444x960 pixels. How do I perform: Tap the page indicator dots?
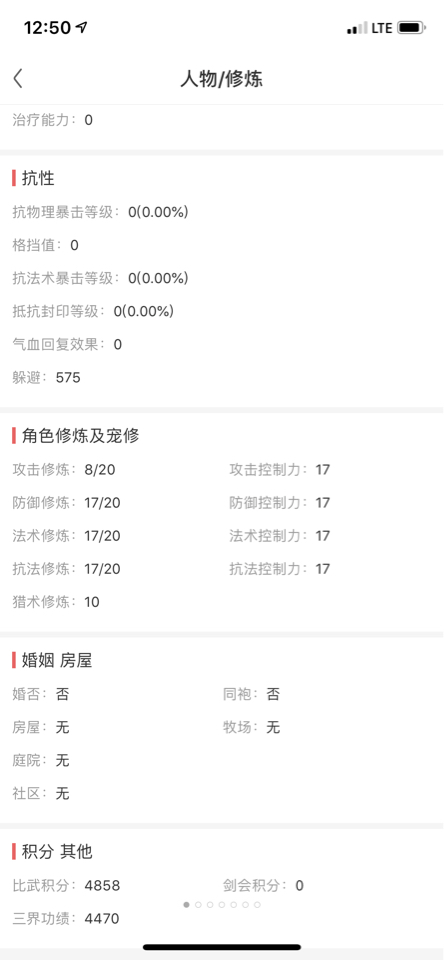tap(222, 904)
